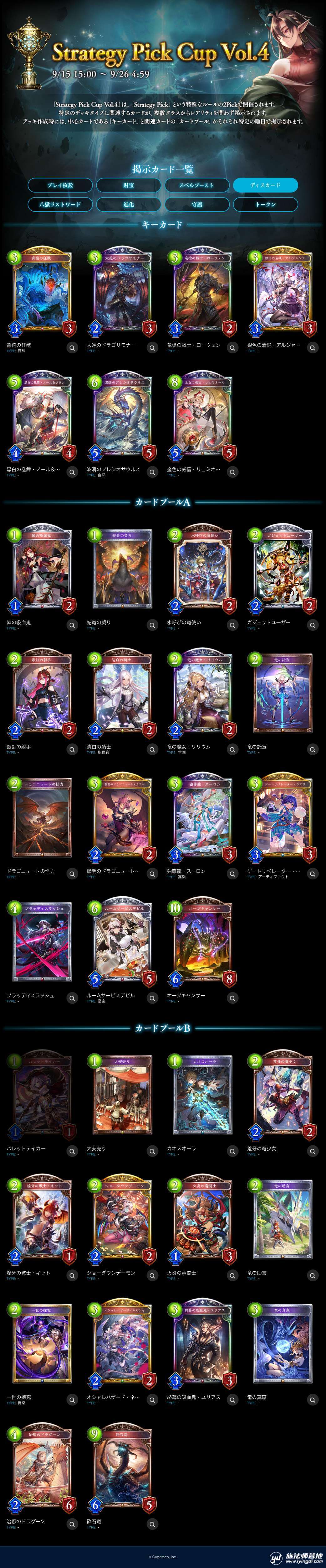Image resolution: width=326 pixels, height=1568 pixels.
Task: Tap the magnifier beside 大安売り
Action: click(x=152, y=1151)
